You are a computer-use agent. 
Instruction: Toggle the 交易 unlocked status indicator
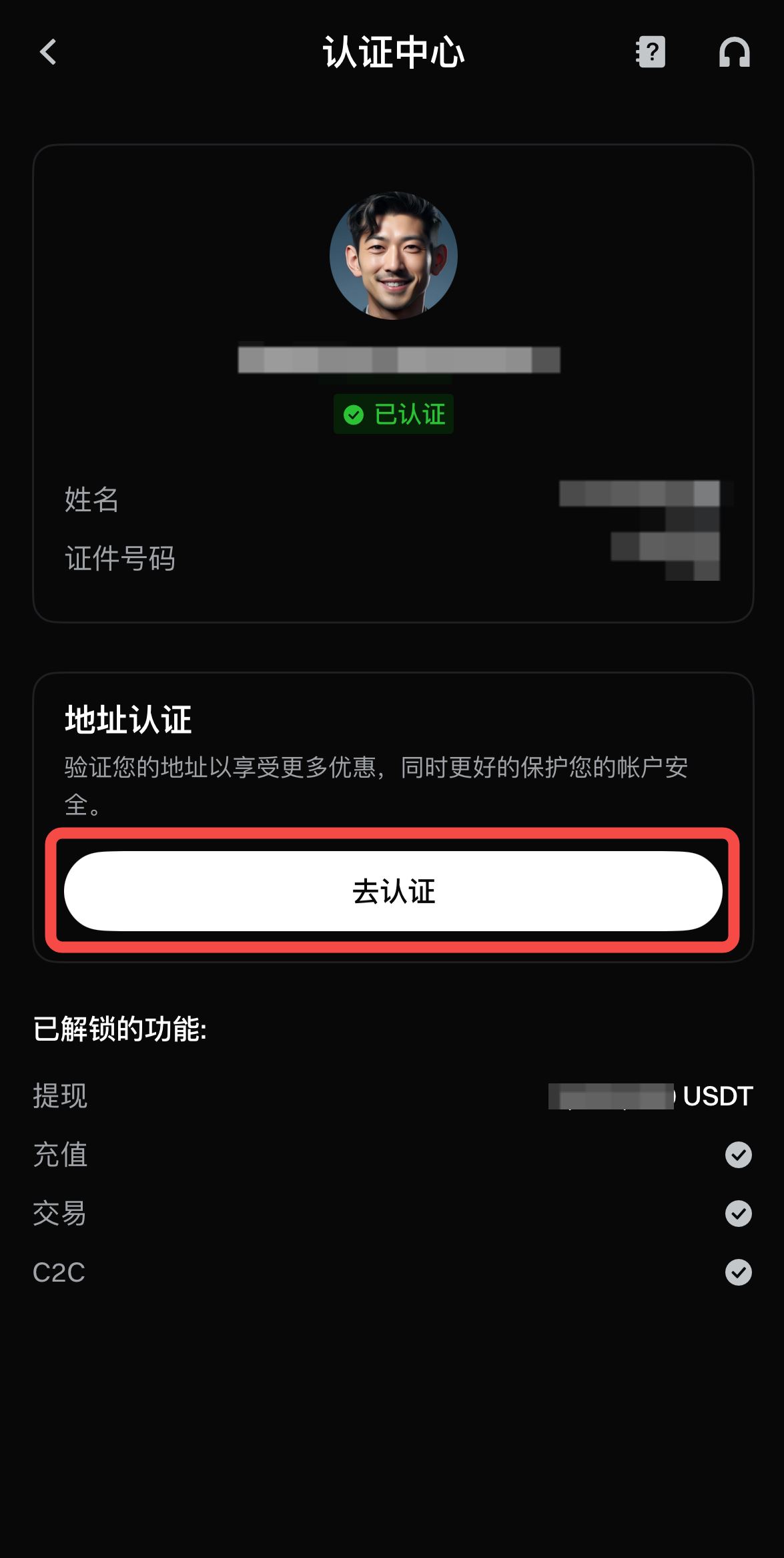pos(737,1213)
